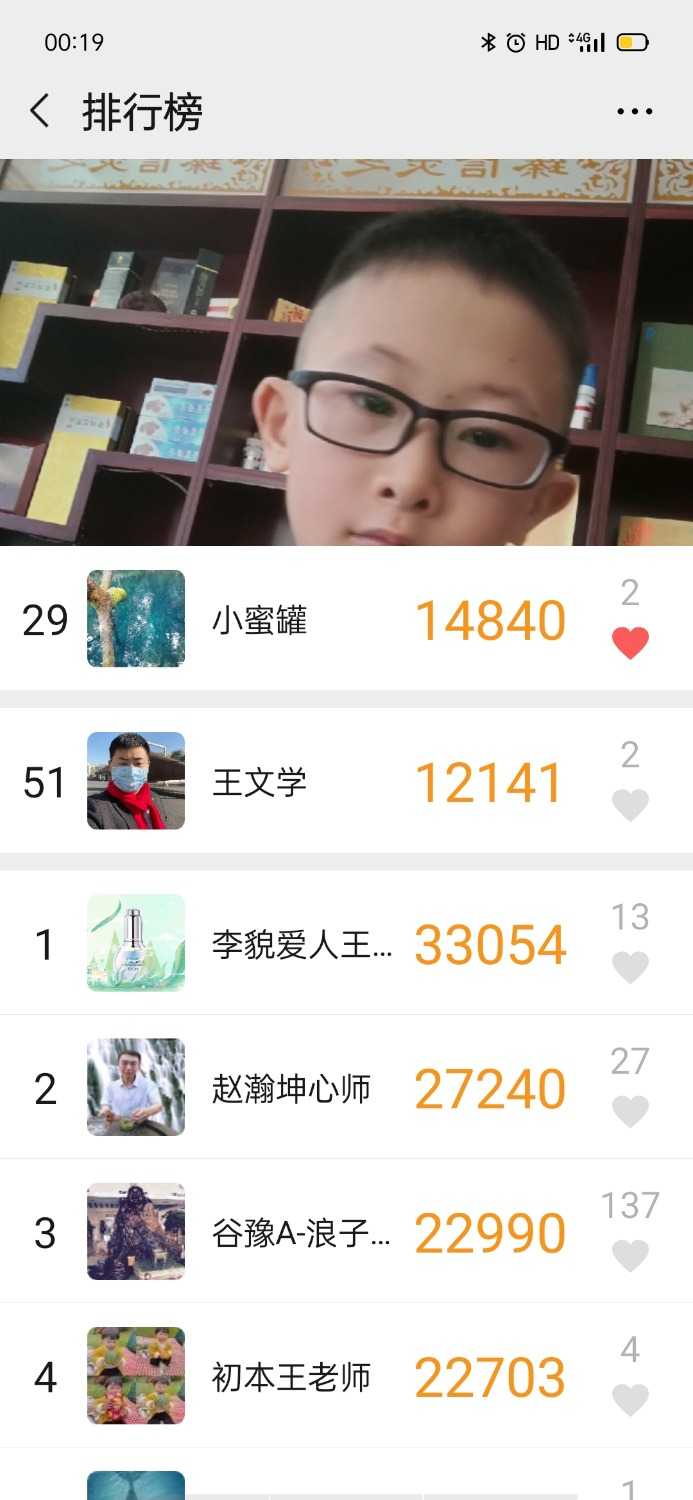Tap the heart for 初本王老师
Image resolution: width=693 pixels, height=1500 pixels.
tap(630, 1399)
